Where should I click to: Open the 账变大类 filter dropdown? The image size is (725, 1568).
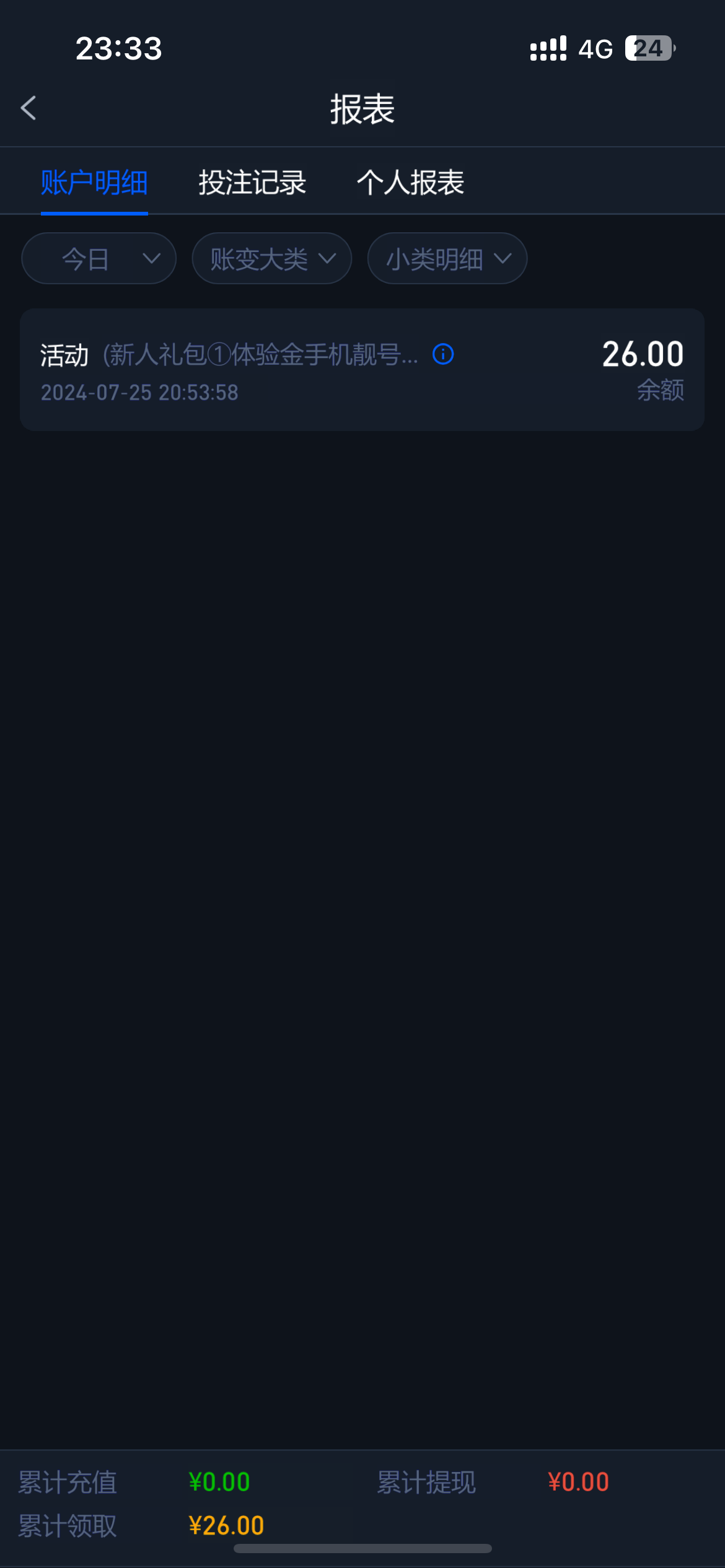click(272, 258)
